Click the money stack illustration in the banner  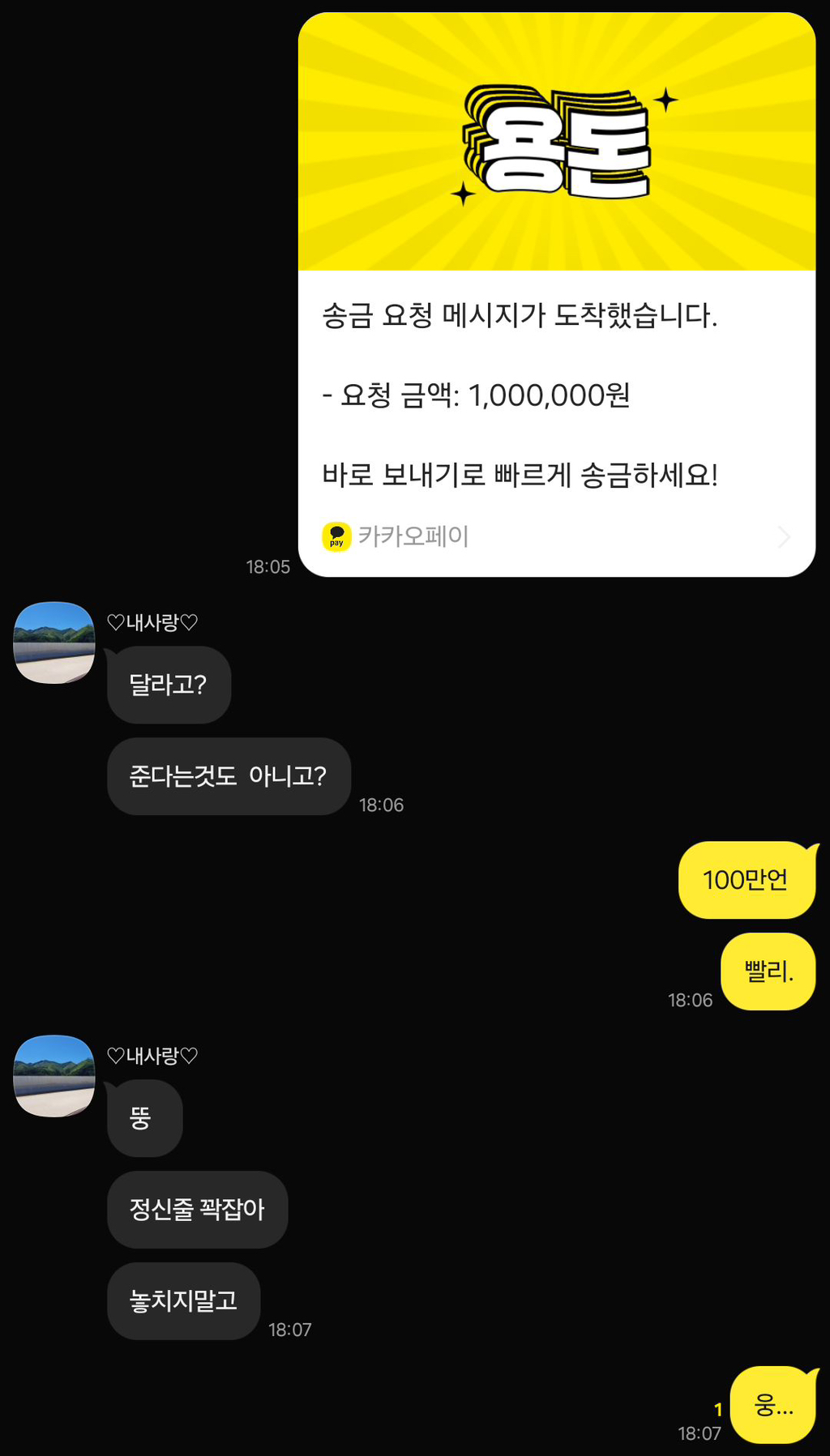point(558,146)
